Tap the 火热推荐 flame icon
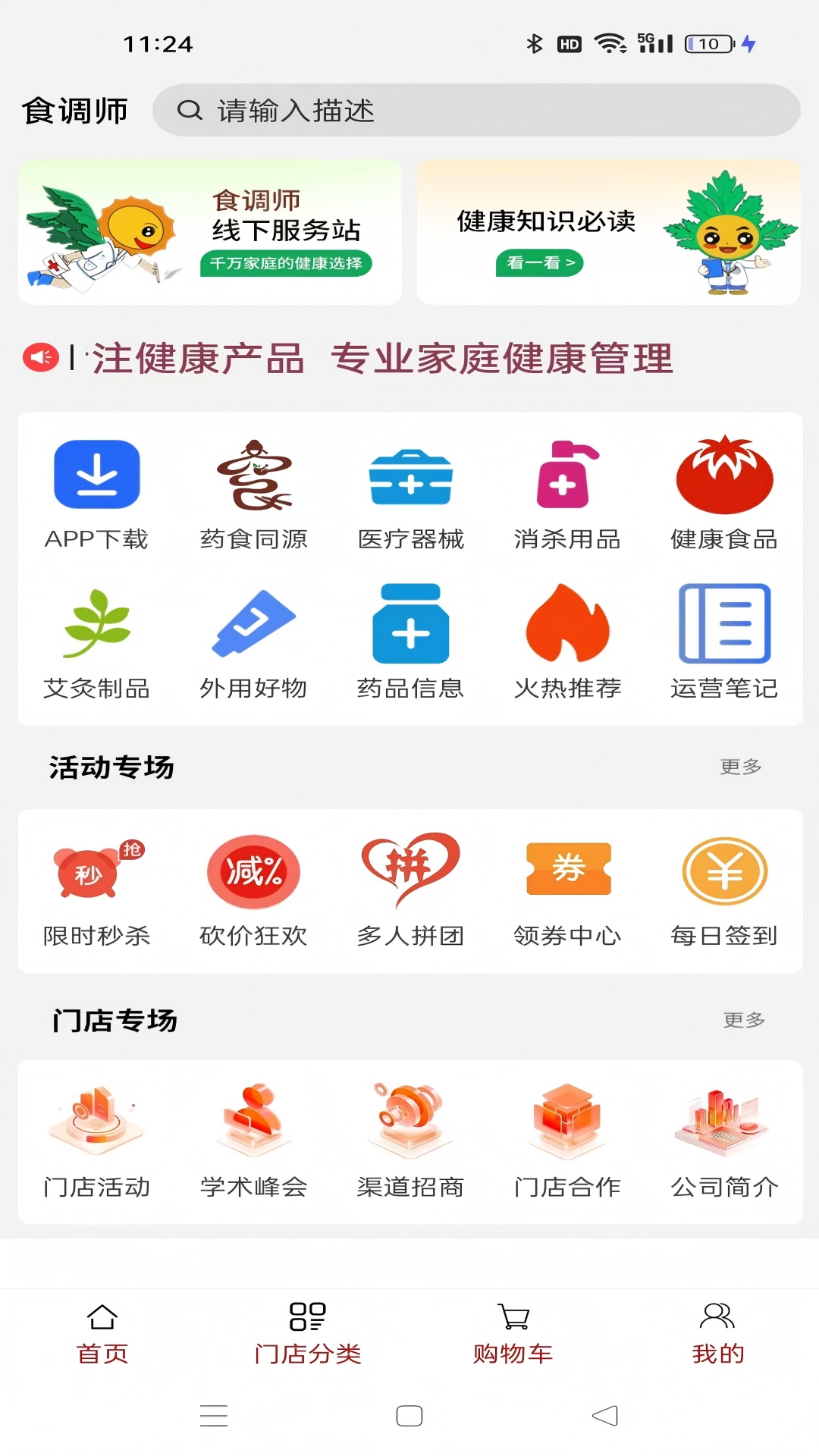 567,625
